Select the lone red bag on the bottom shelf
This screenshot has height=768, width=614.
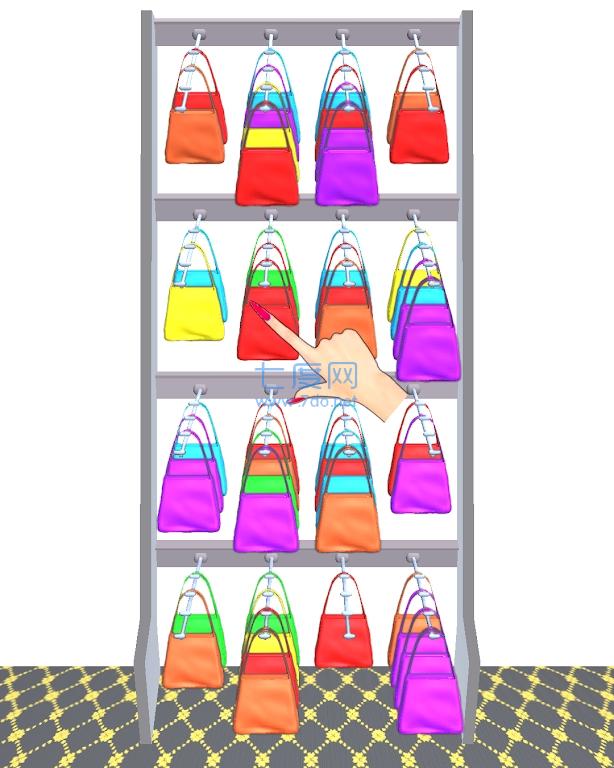pos(344,638)
